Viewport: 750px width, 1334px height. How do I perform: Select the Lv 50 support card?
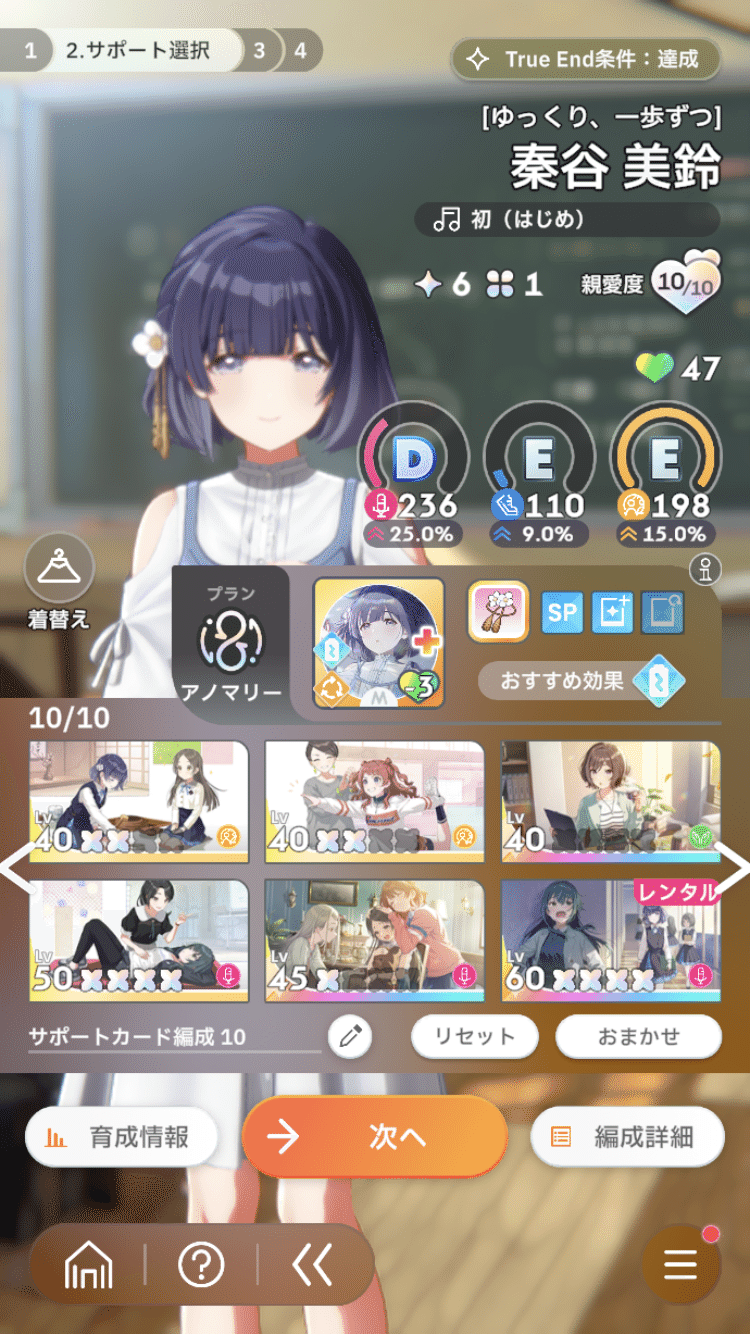139,940
